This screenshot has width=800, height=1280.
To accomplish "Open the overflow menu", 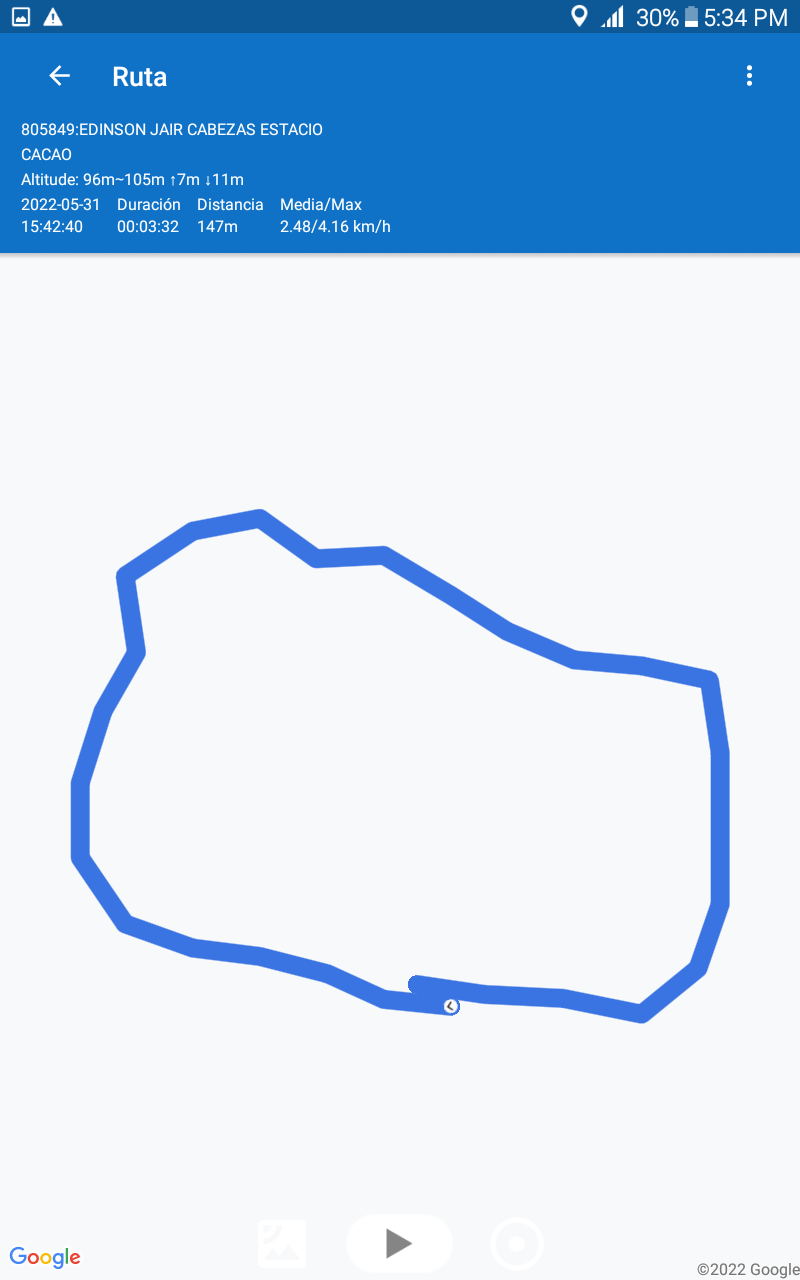I will (749, 76).
